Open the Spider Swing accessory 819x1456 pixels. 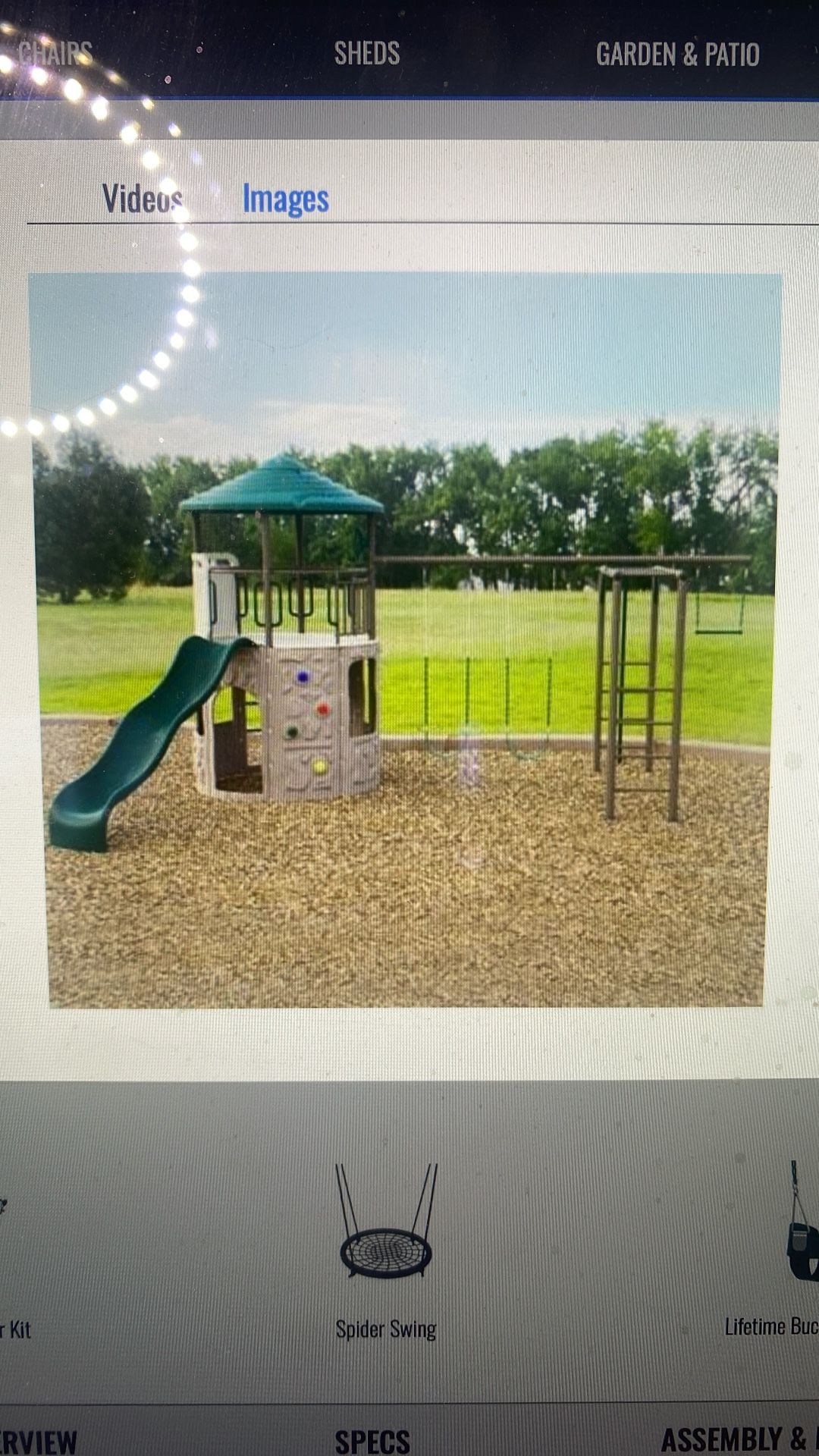(386, 1251)
